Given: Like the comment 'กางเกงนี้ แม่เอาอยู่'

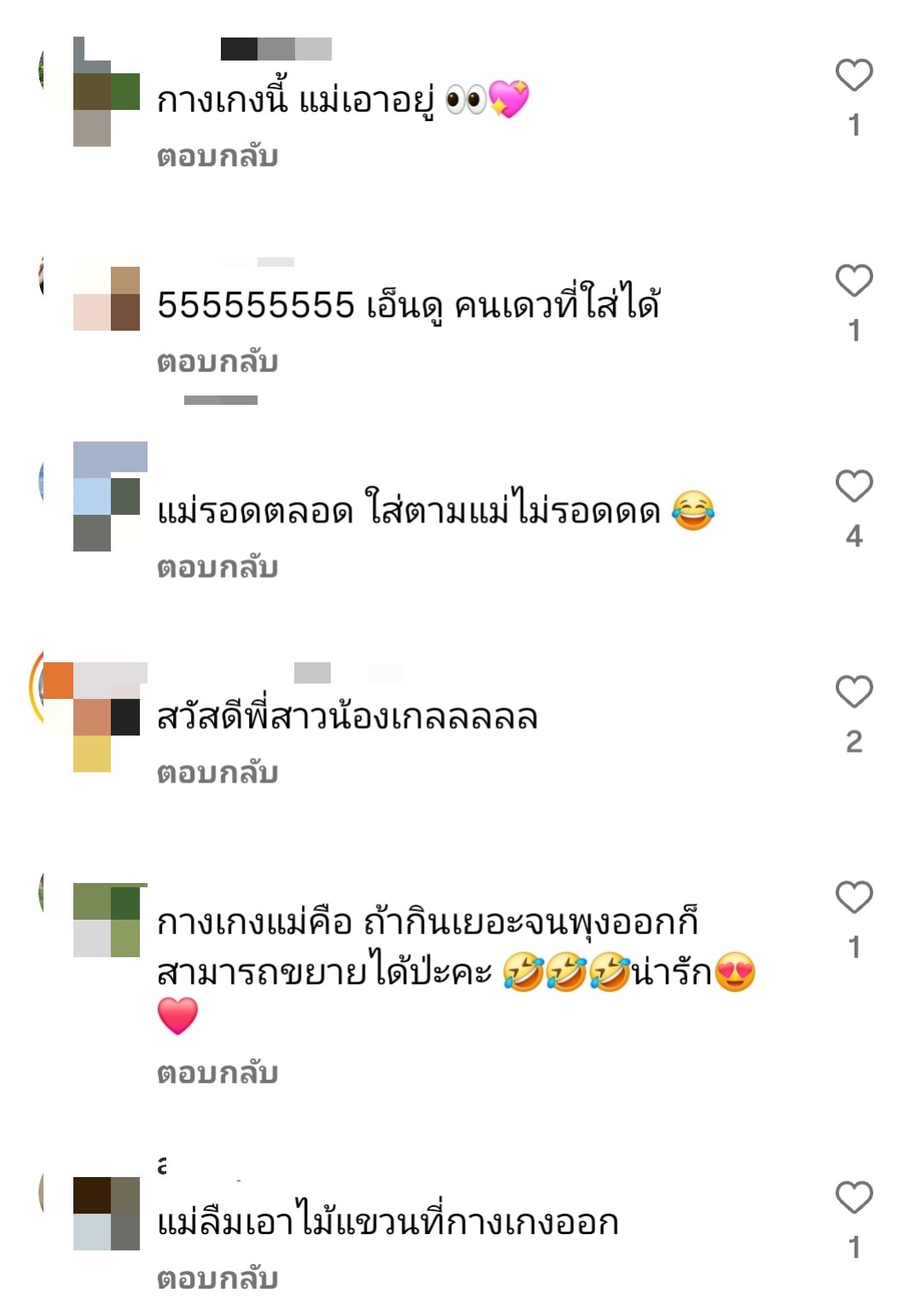Looking at the screenshot, I should click(854, 76).
